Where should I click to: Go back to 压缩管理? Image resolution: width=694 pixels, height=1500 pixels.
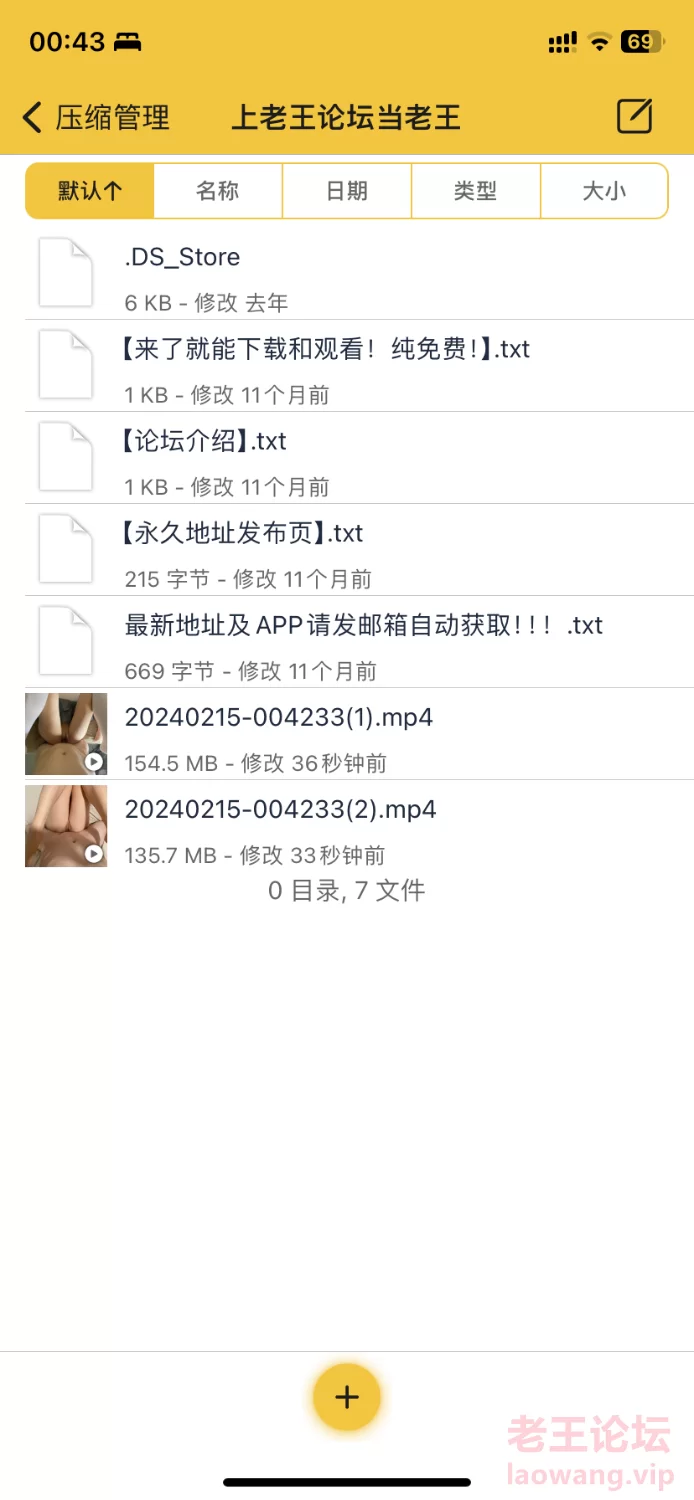click(x=95, y=118)
